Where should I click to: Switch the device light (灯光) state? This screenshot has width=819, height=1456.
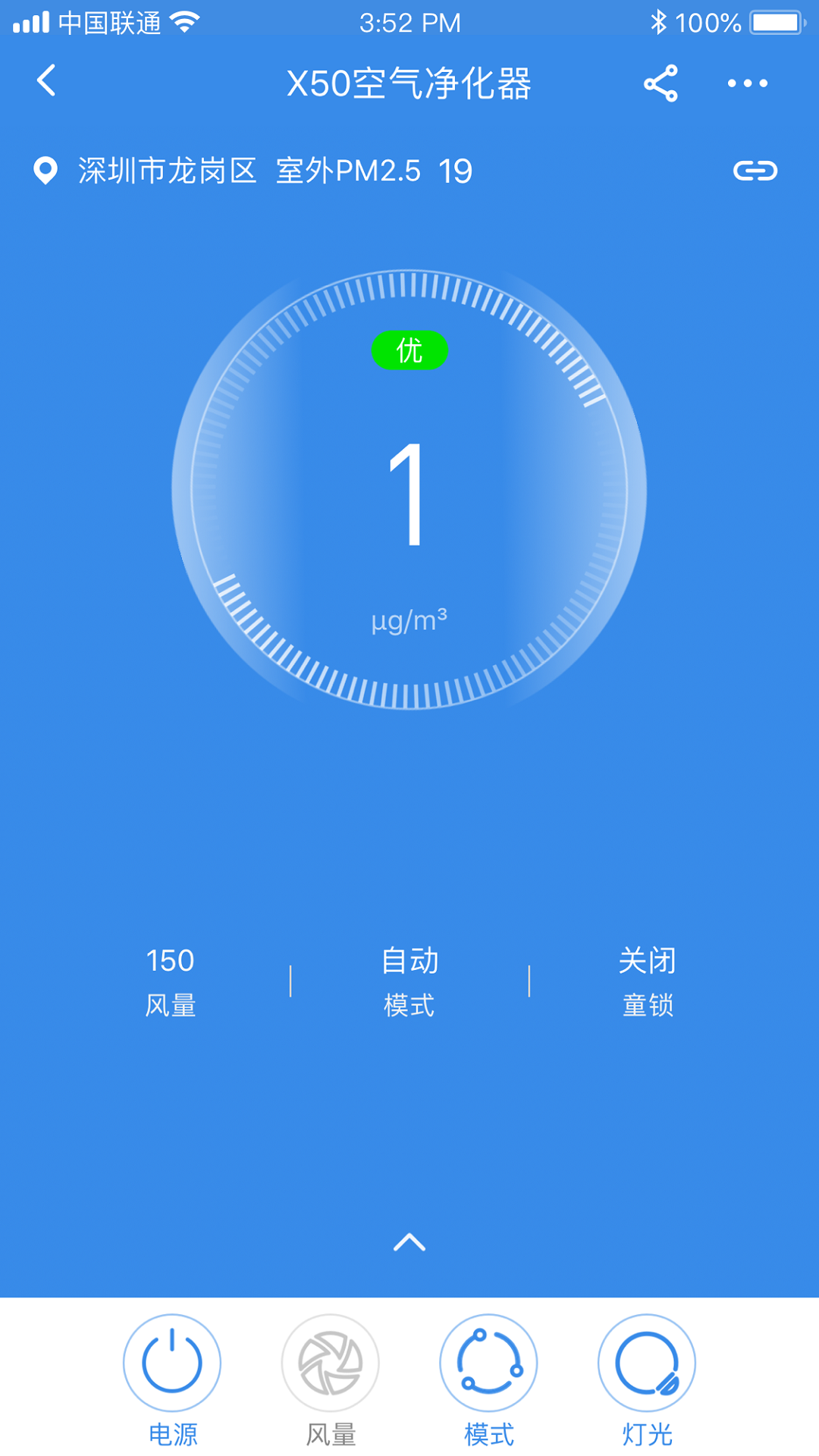tap(648, 1361)
